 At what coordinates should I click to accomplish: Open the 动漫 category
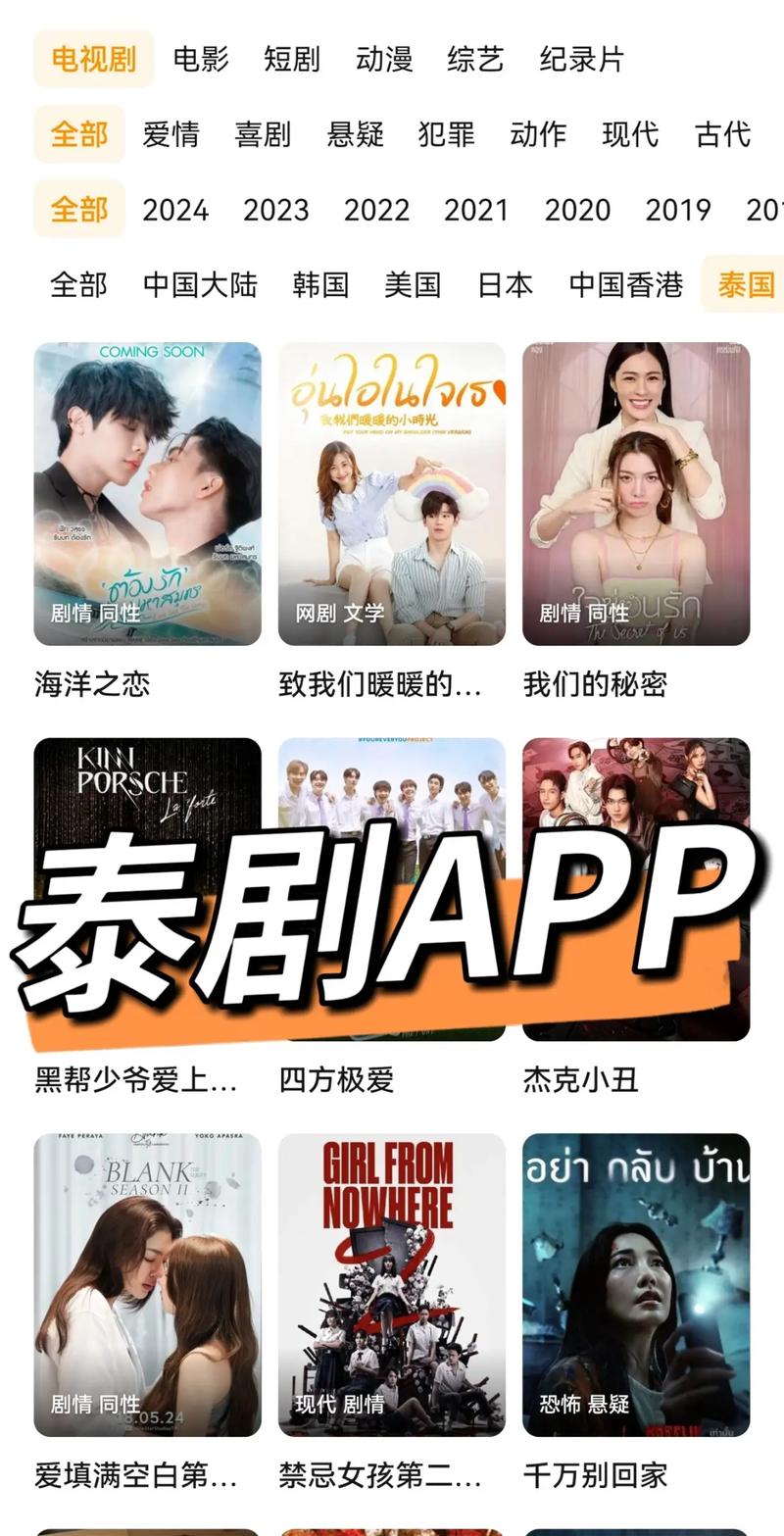click(383, 60)
